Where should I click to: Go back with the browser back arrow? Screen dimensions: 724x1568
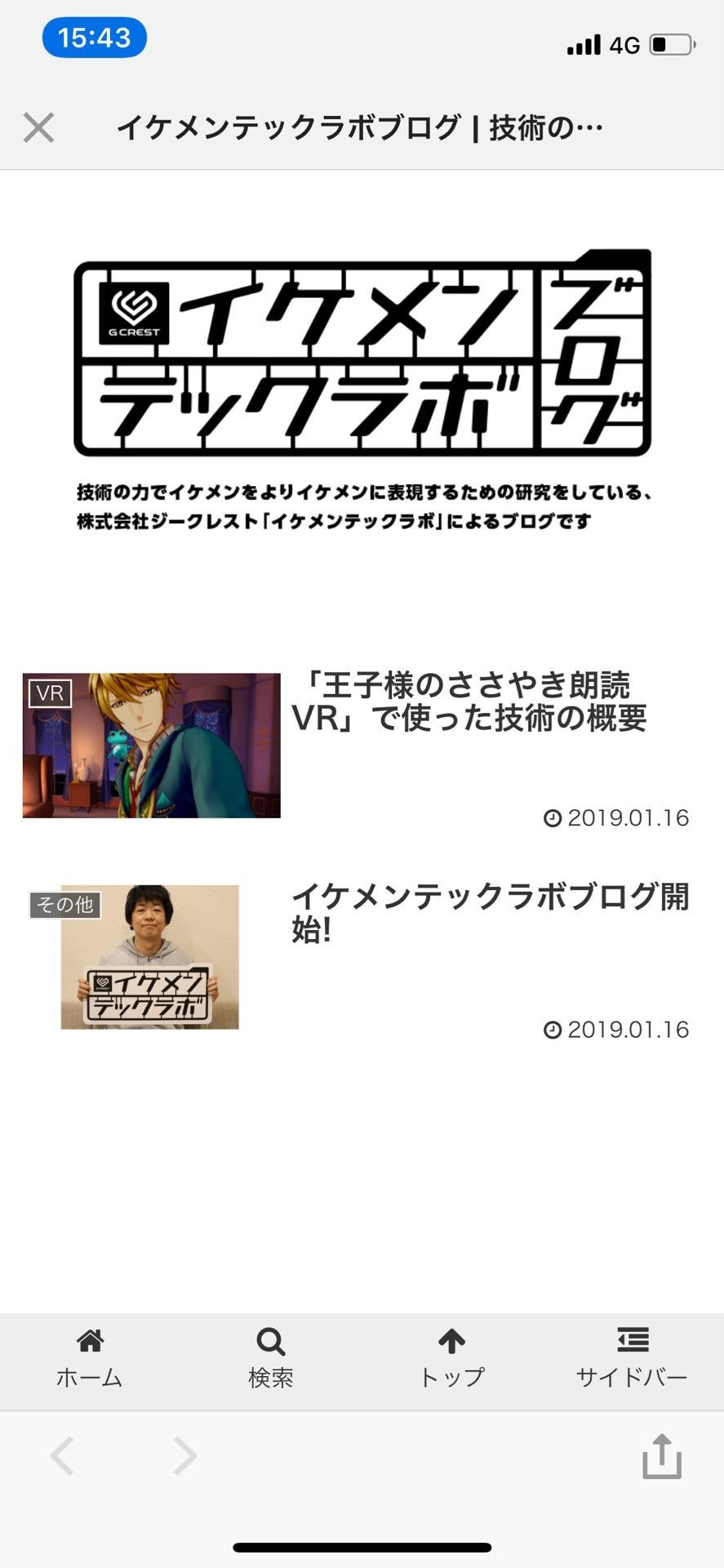click(63, 1456)
